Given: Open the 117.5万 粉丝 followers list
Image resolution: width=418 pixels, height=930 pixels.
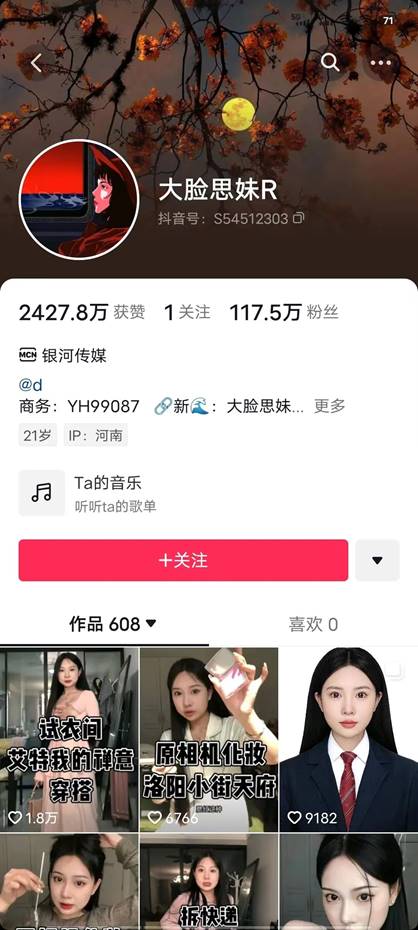Looking at the screenshot, I should click(x=284, y=313).
